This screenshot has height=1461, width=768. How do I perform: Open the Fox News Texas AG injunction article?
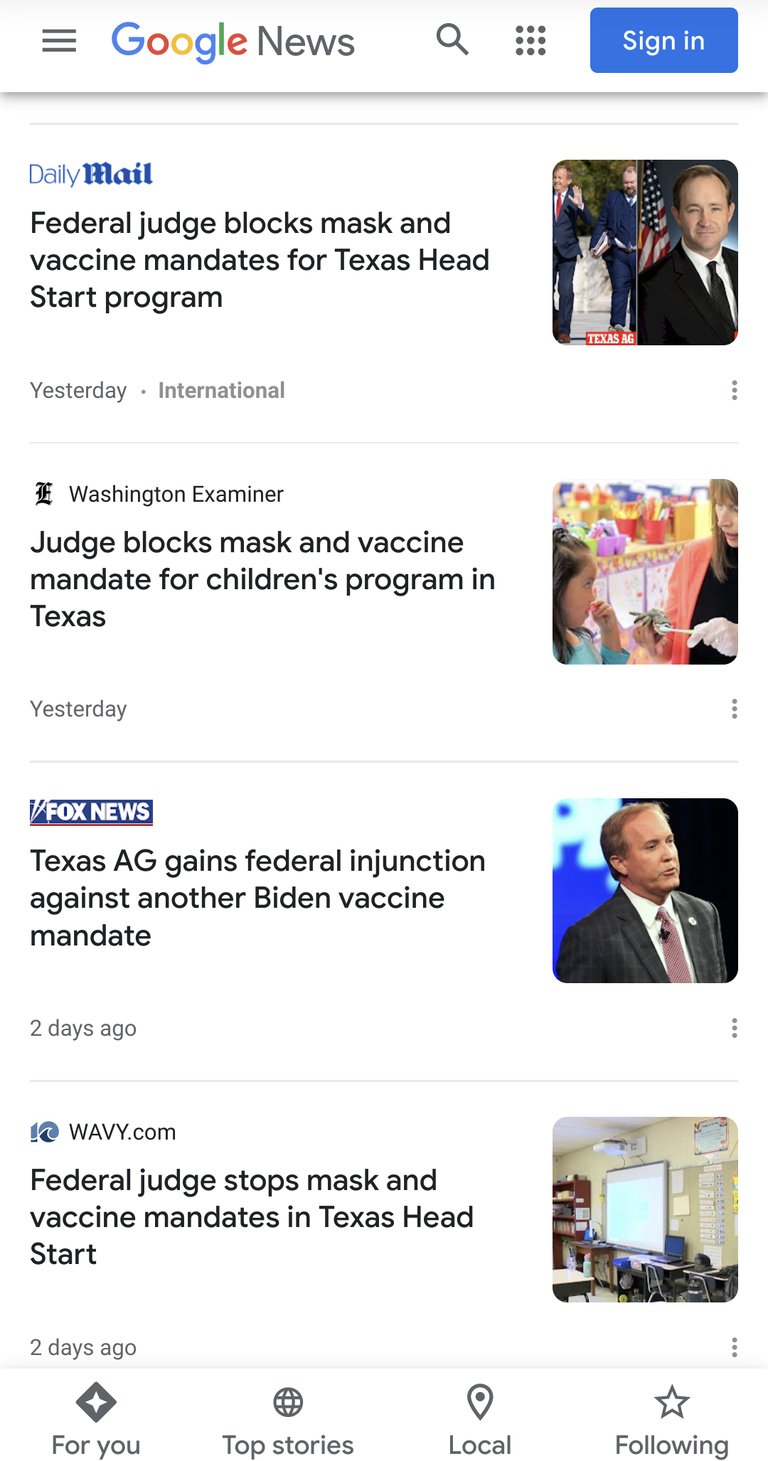click(x=257, y=898)
